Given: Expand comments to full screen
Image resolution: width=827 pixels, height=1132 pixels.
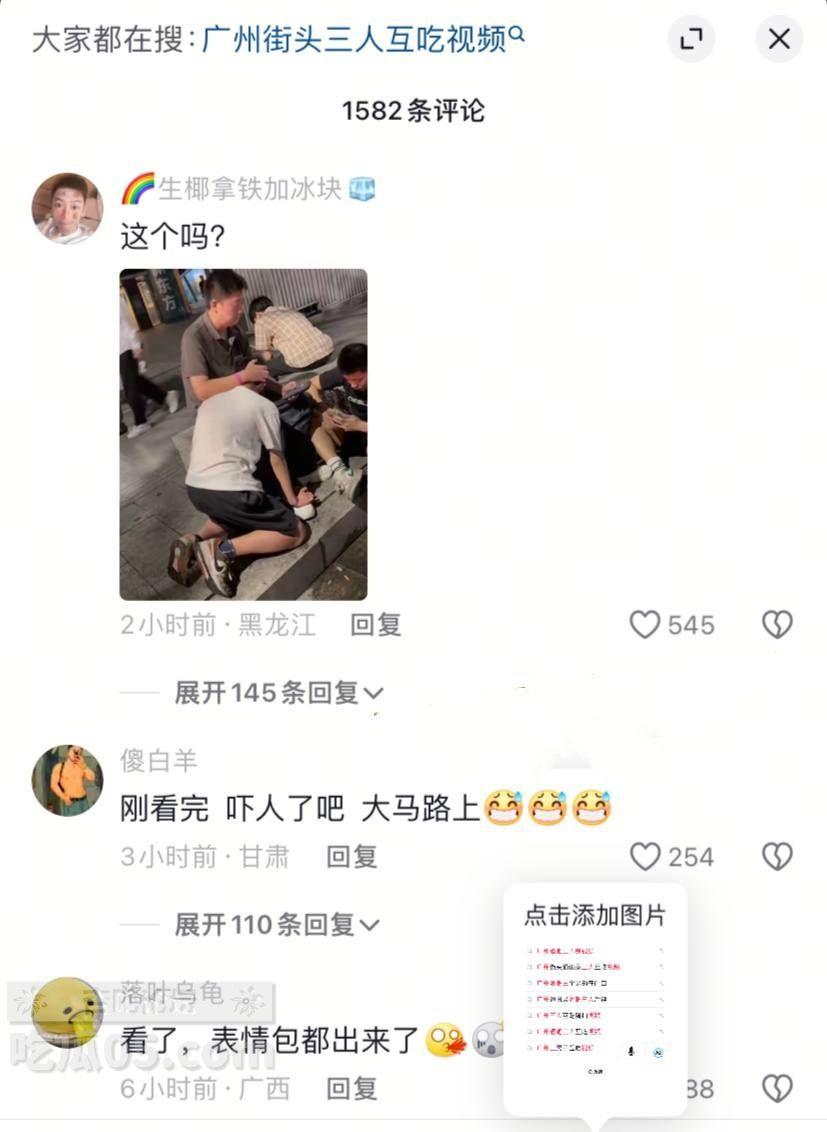Looking at the screenshot, I should click(691, 39).
